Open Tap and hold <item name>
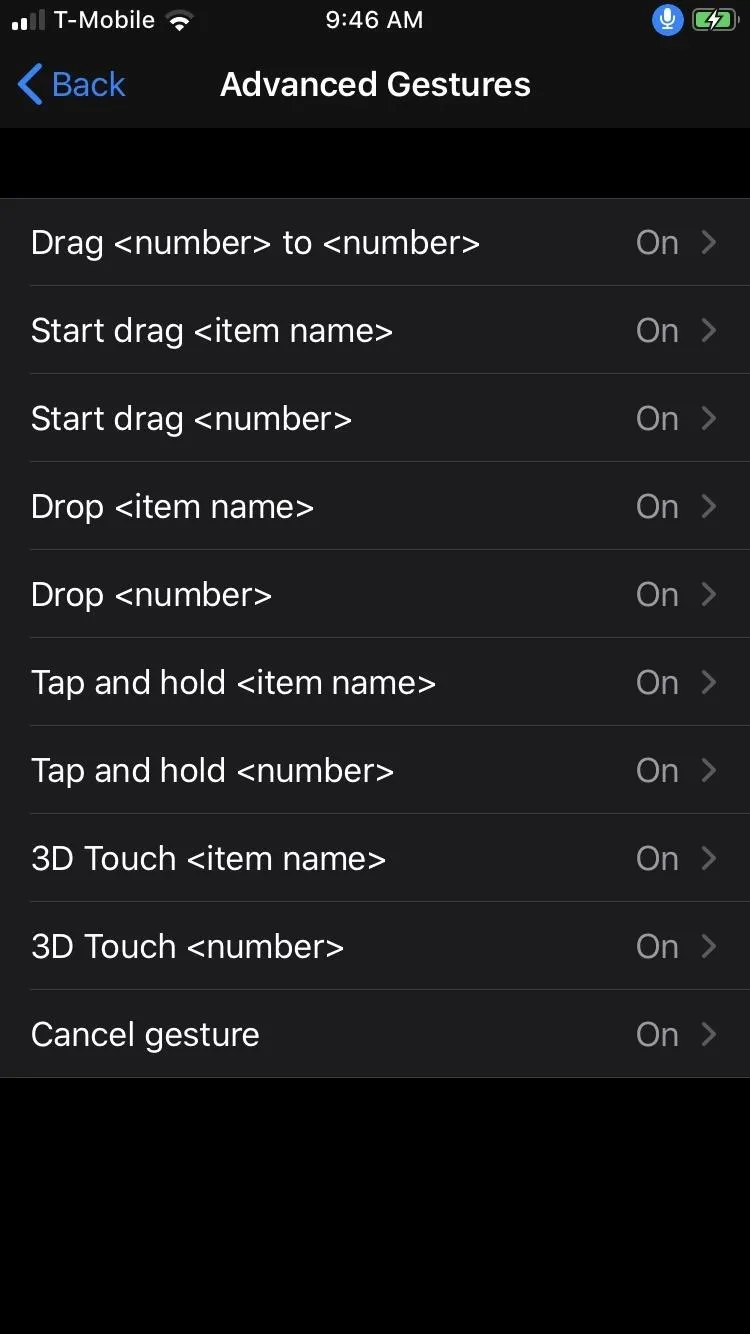 tap(375, 682)
